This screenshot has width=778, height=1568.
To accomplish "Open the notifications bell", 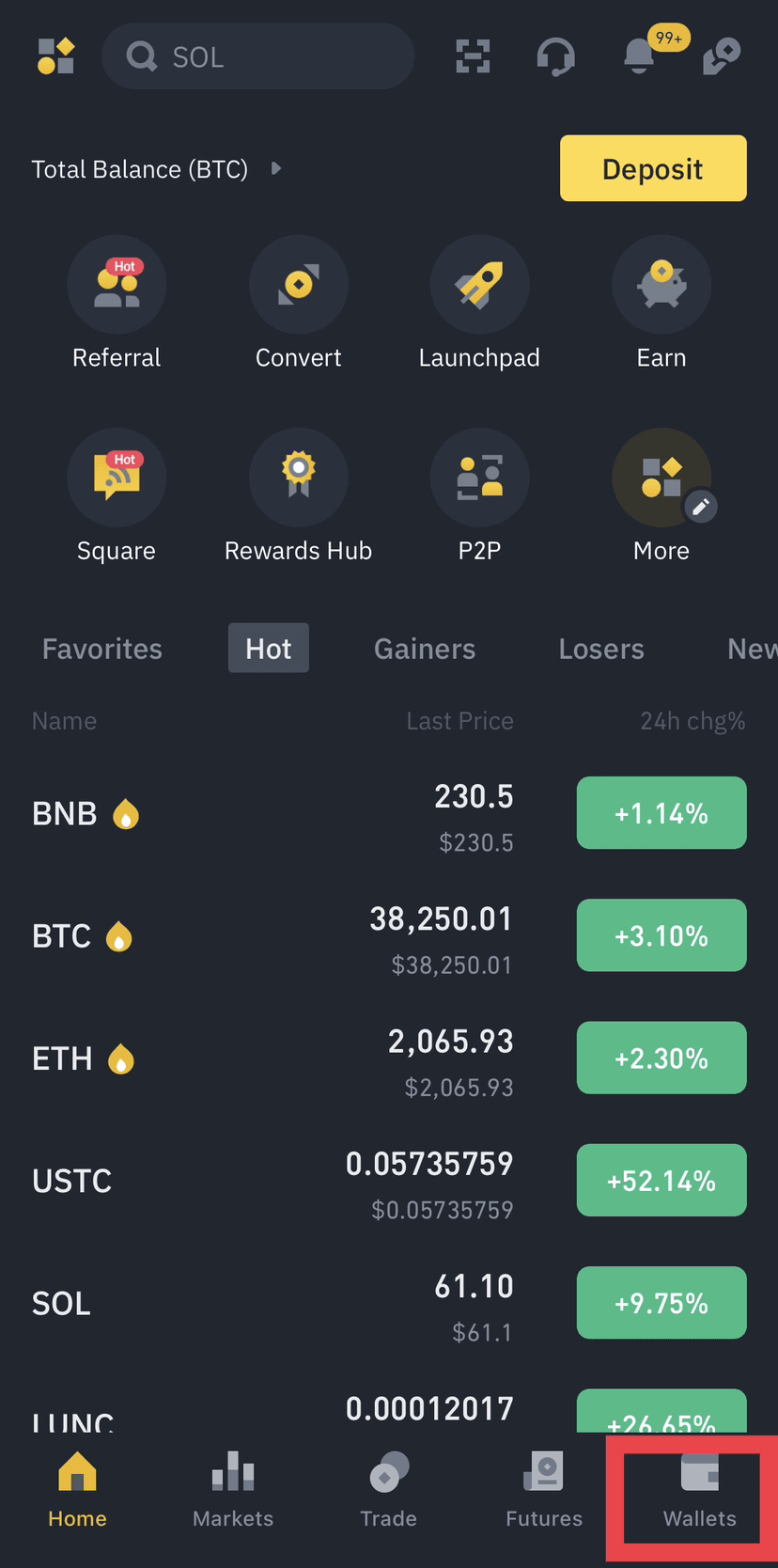I will point(640,56).
